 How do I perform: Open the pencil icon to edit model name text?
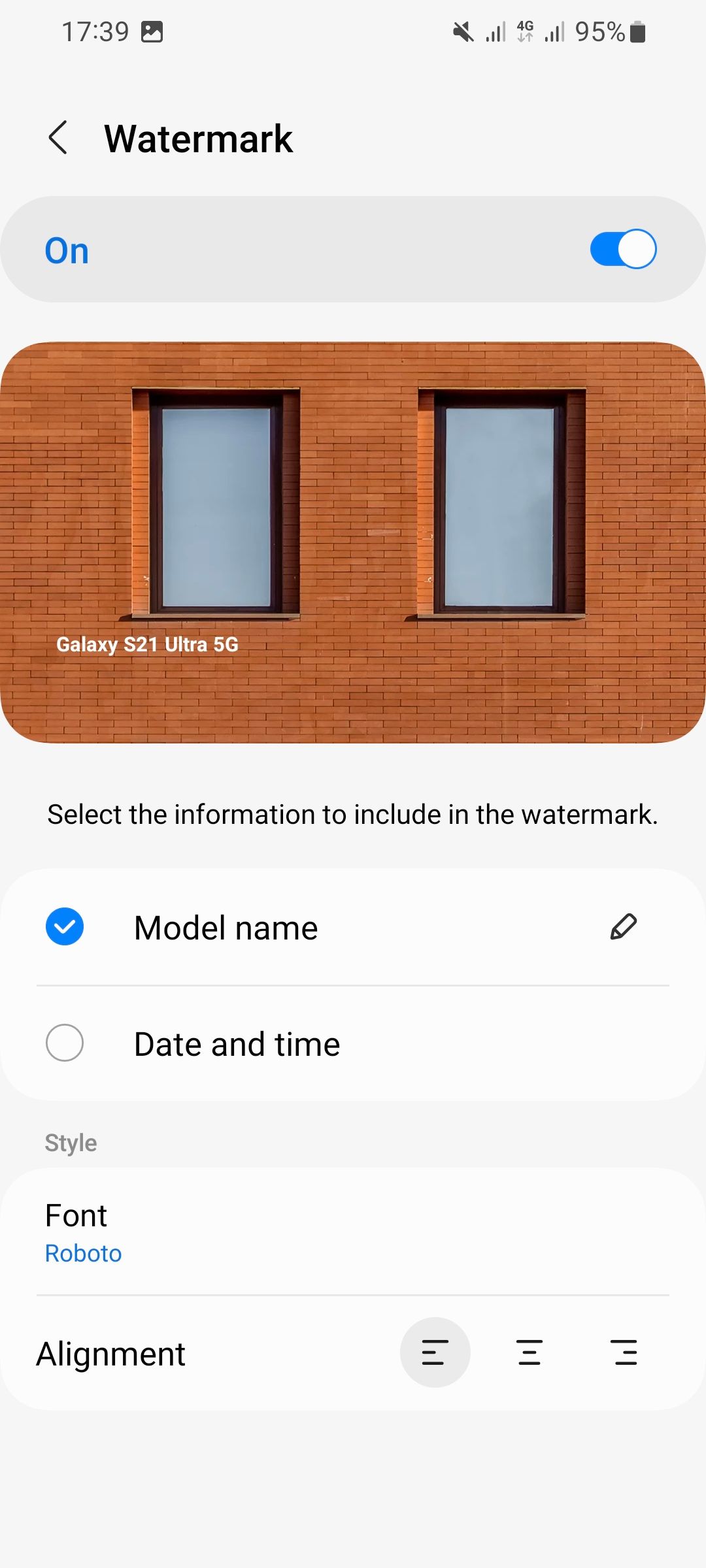tap(624, 927)
